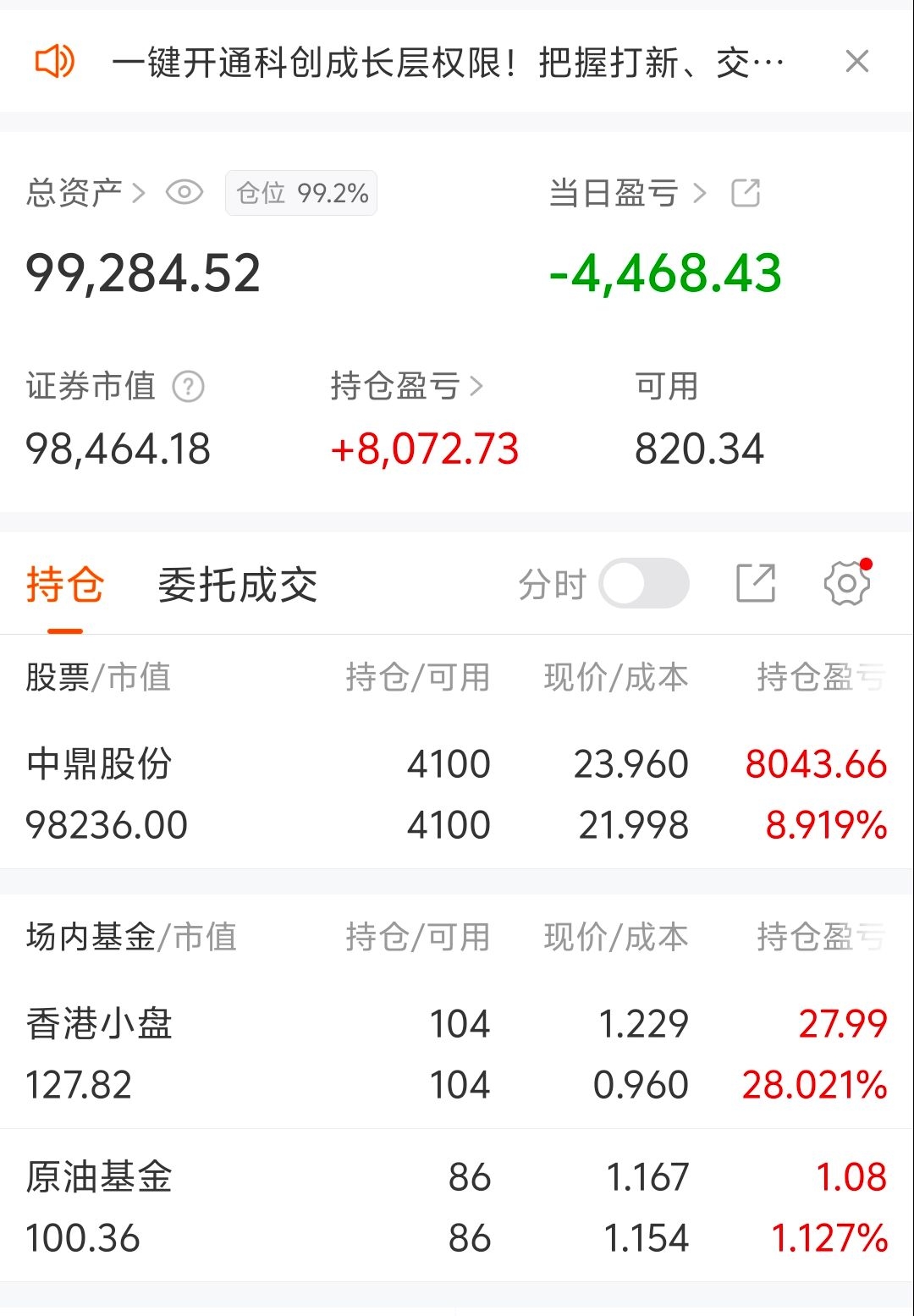Dismiss the 科创成长层 announcement banner

tap(856, 62)
